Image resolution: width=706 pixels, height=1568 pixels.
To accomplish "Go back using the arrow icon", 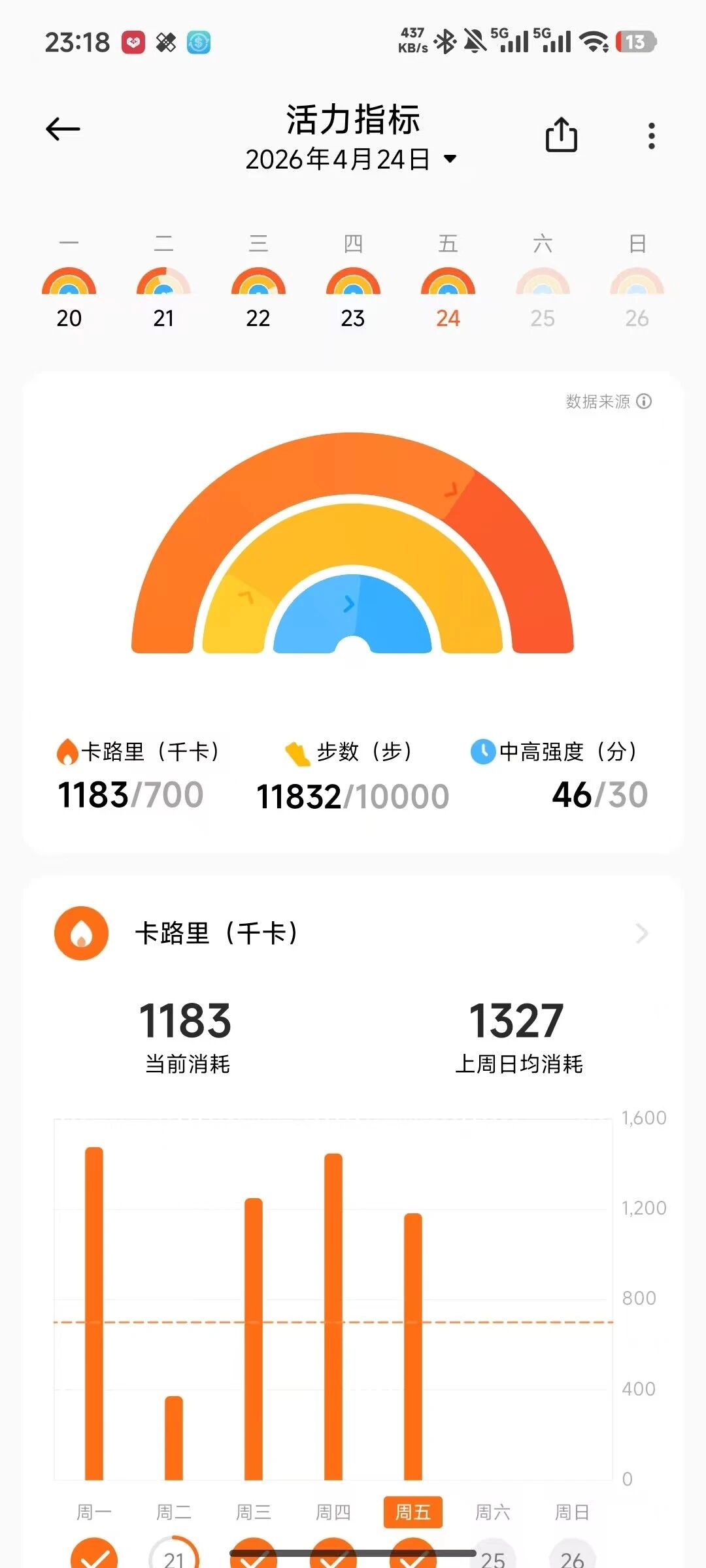I will click(x=63, y=129).
